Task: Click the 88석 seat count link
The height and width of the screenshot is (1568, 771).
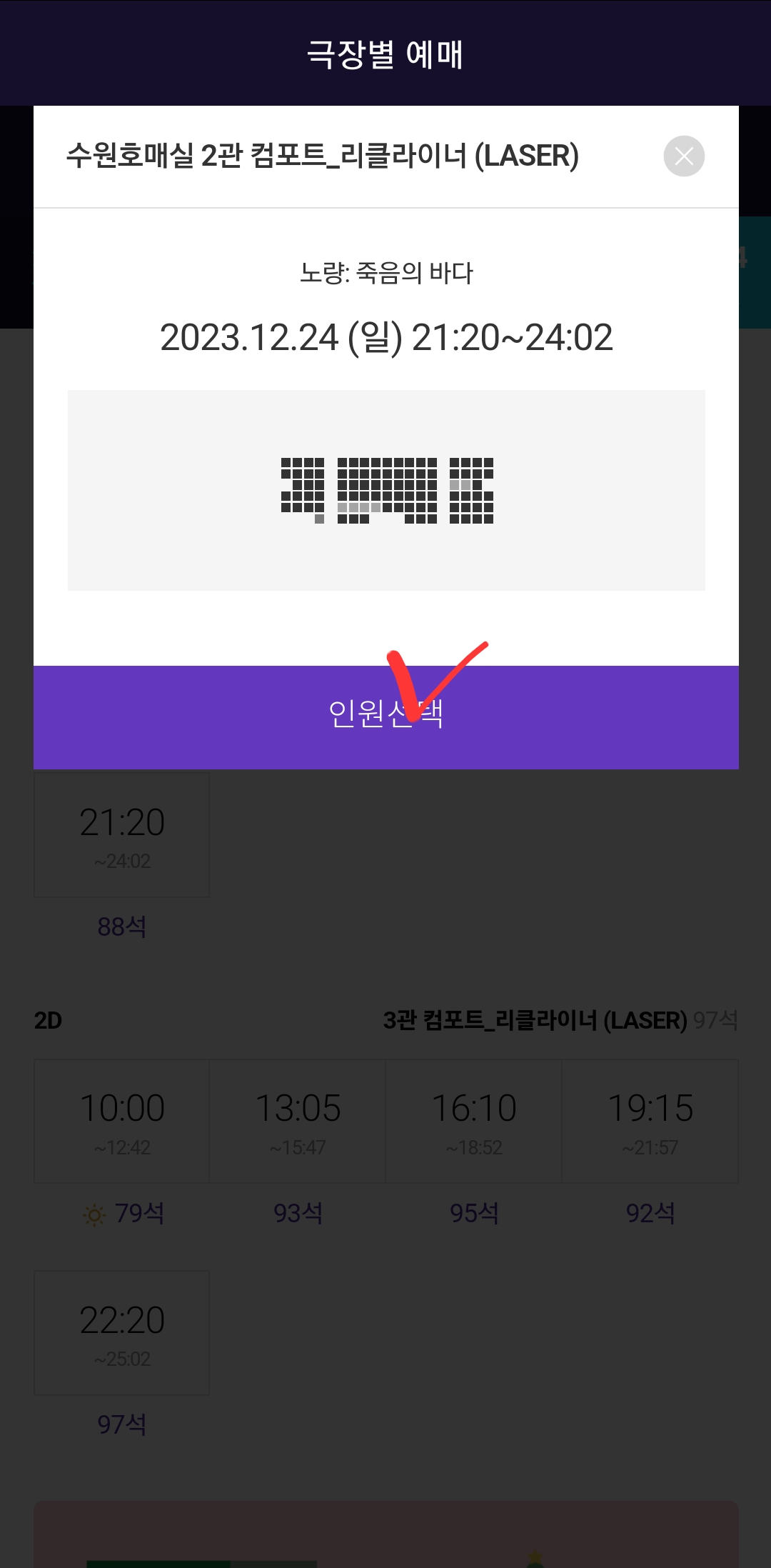Action: (x=121, y=927)
